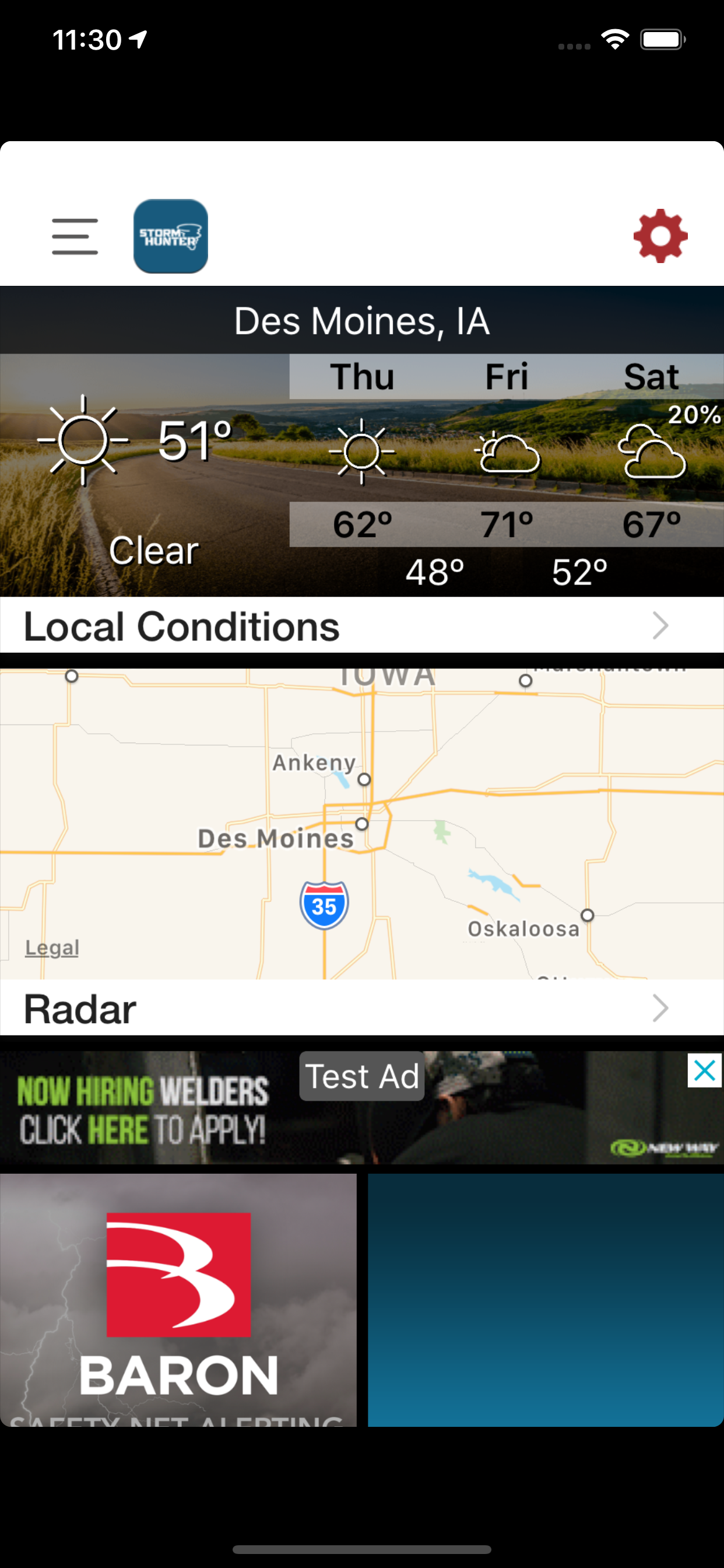Image resolution: width=724 pixels, height=1568 pixels.
Task: Close the welders hiring ad
Action: pyautogui.click(x=704, y=1070)
